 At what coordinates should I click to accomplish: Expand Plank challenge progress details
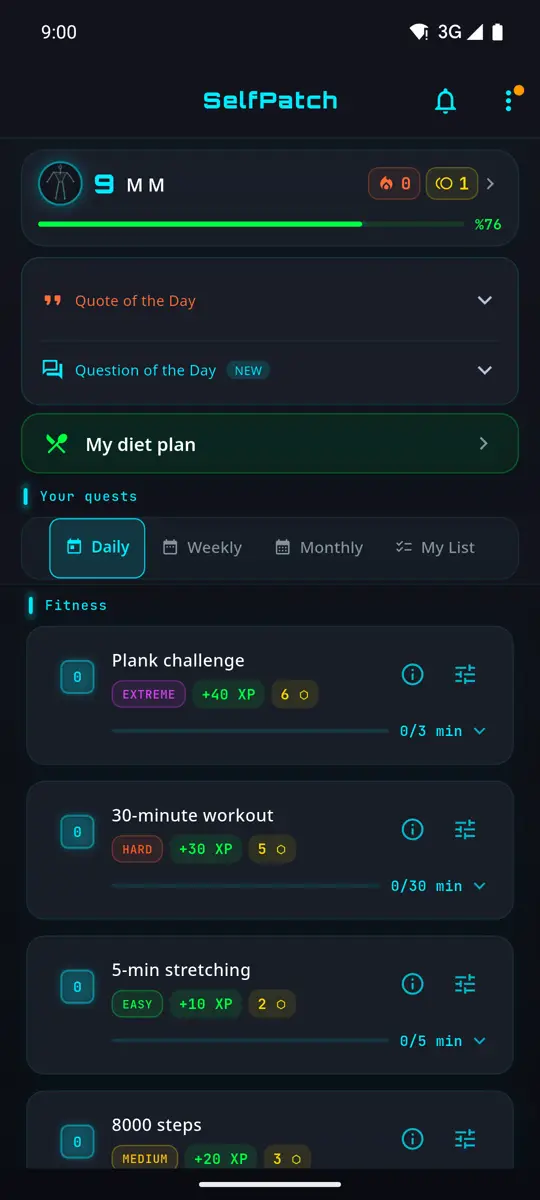click(x=480, y=731)
